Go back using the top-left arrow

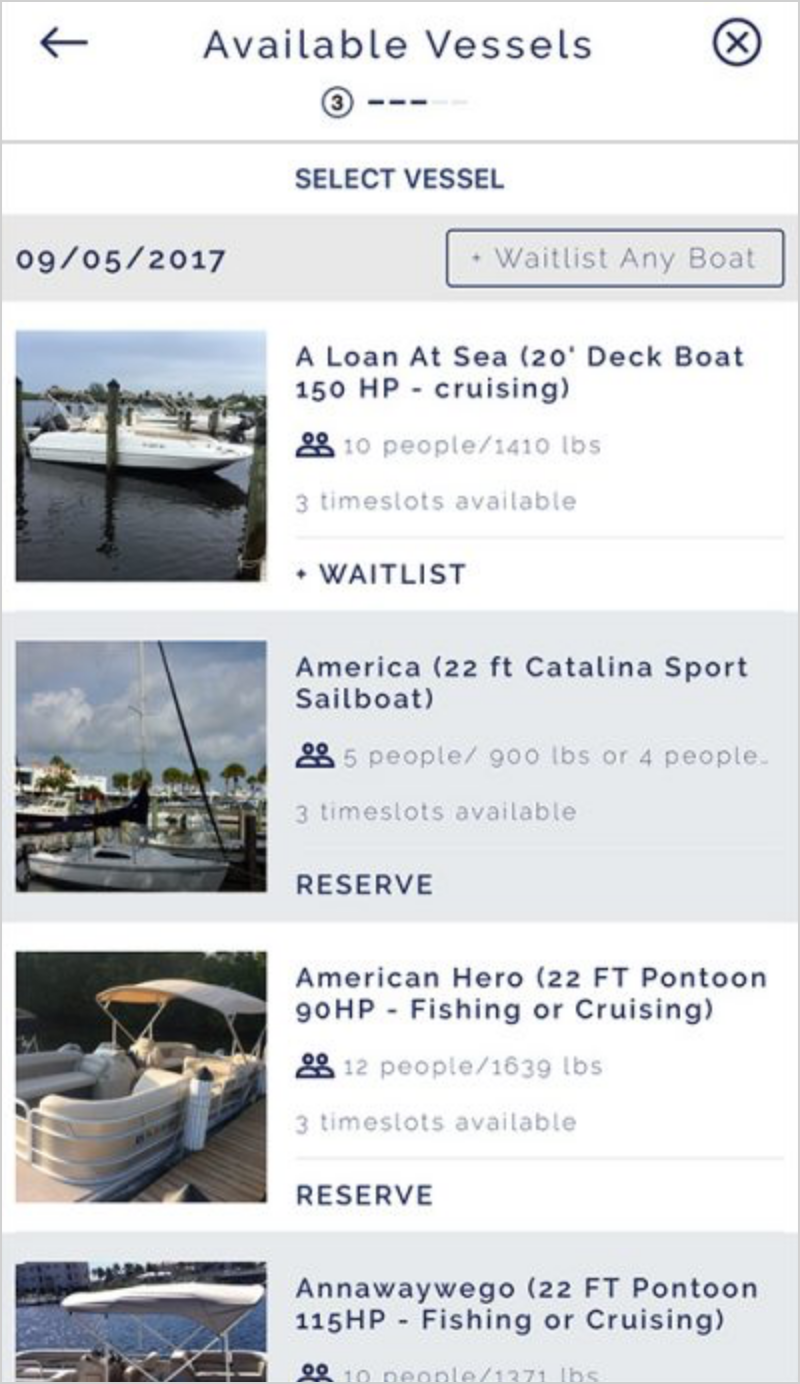point(64,42)
